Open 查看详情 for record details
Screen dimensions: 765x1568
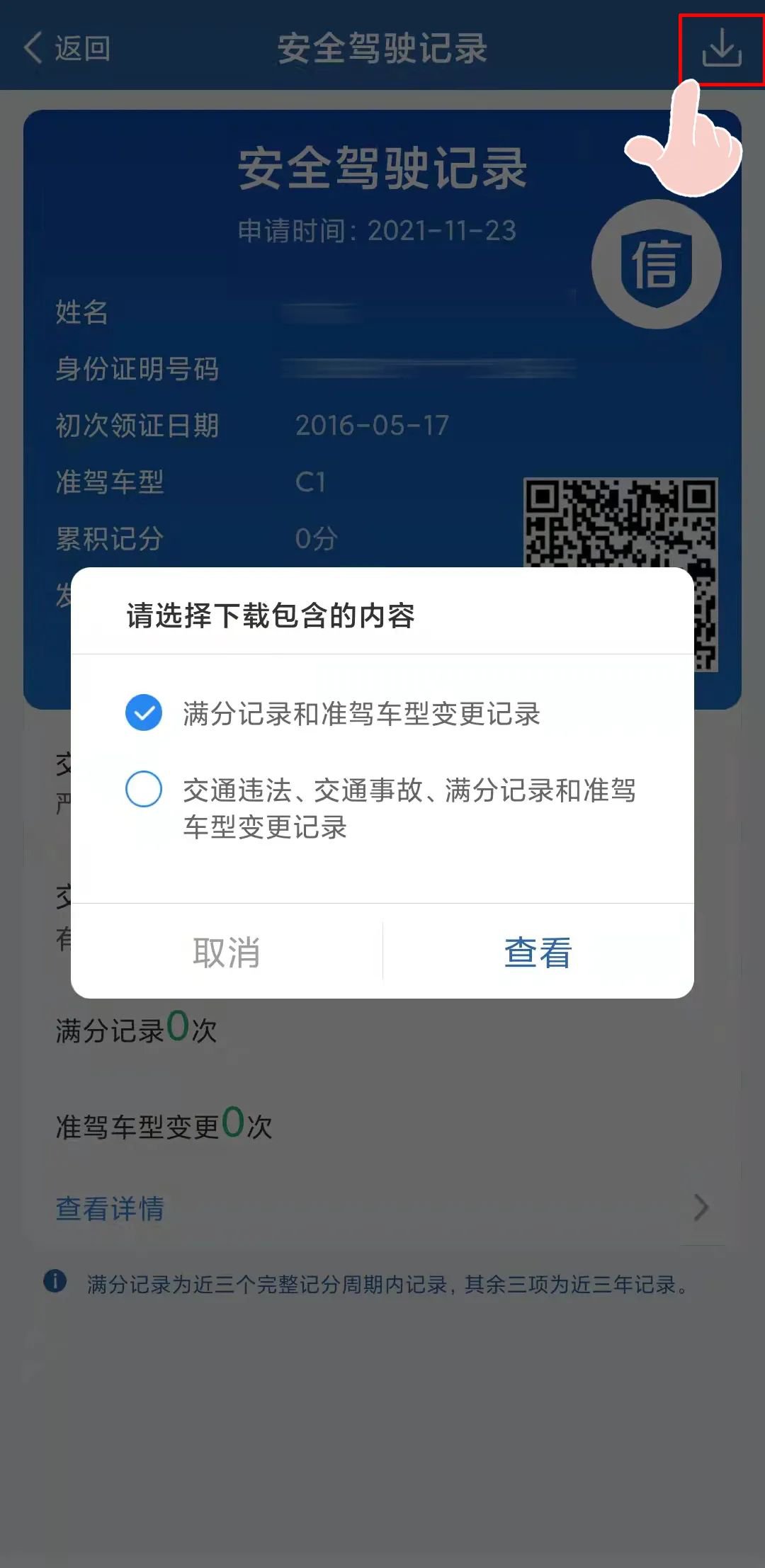[x=110, y=1208]
